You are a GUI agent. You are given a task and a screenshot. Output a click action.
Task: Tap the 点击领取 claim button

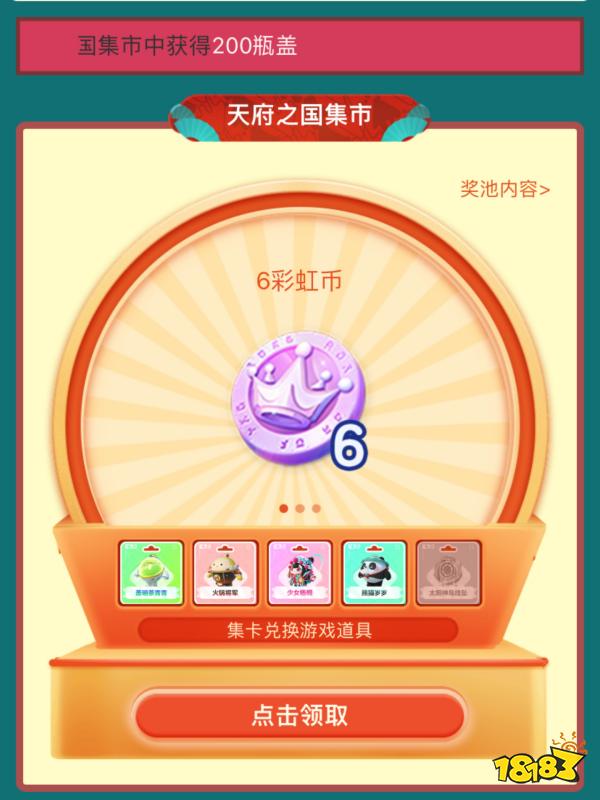coord(299,716)
